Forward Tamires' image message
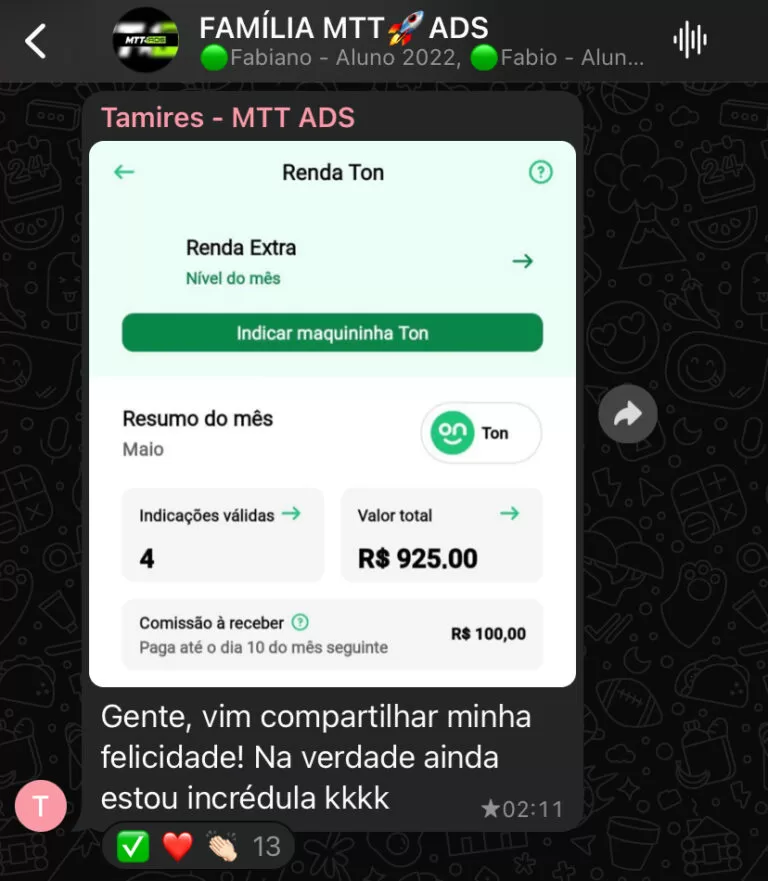The width and height of the screenshot is (768, 881). click(x=628, y=414)
